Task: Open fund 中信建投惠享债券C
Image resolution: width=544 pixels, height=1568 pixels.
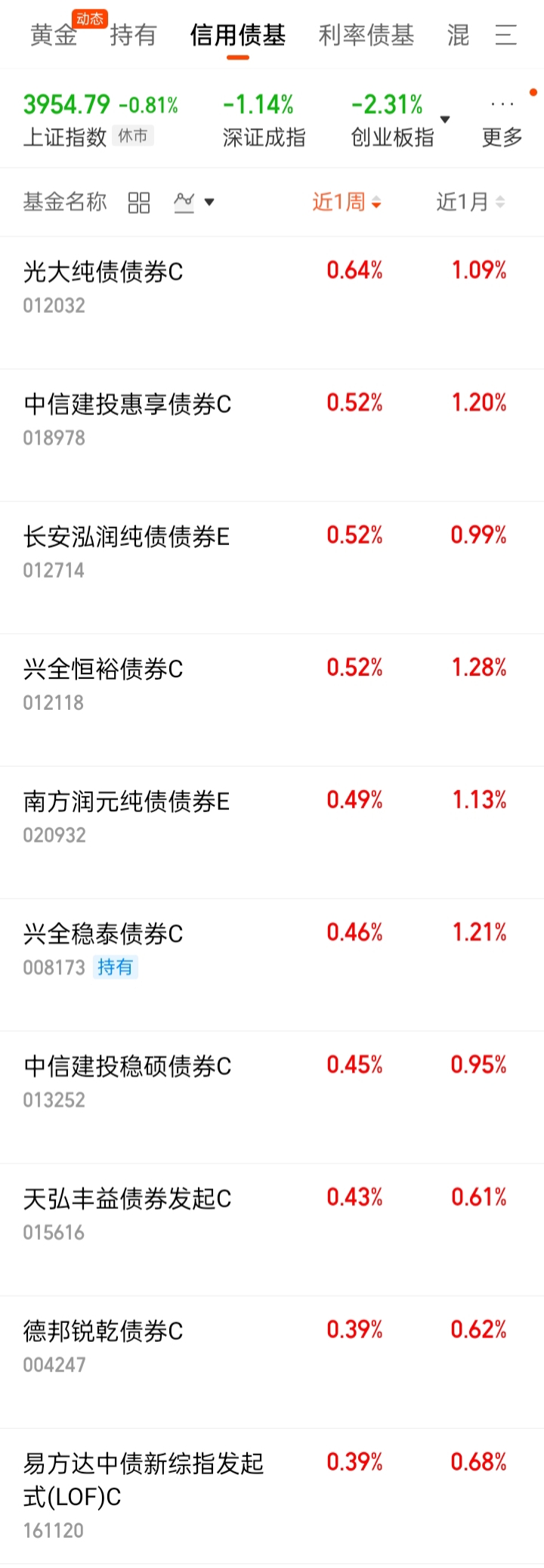Action: point(272,435)
